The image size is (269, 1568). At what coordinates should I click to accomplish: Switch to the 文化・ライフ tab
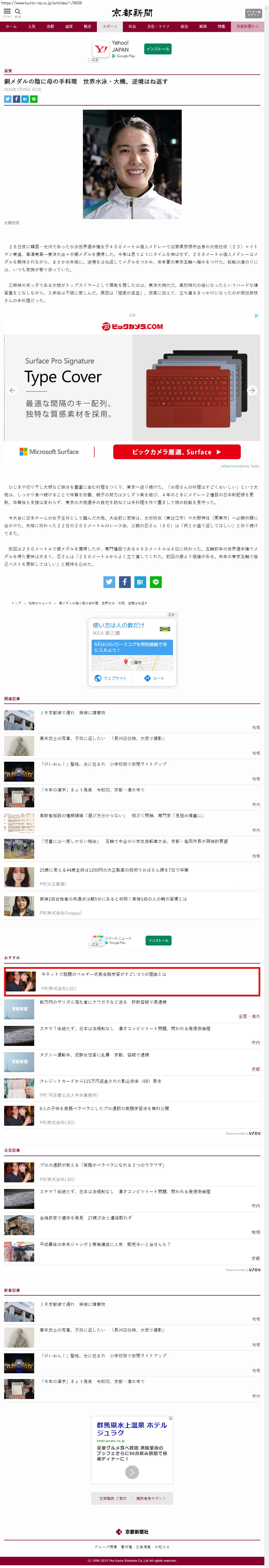(158, 27)
